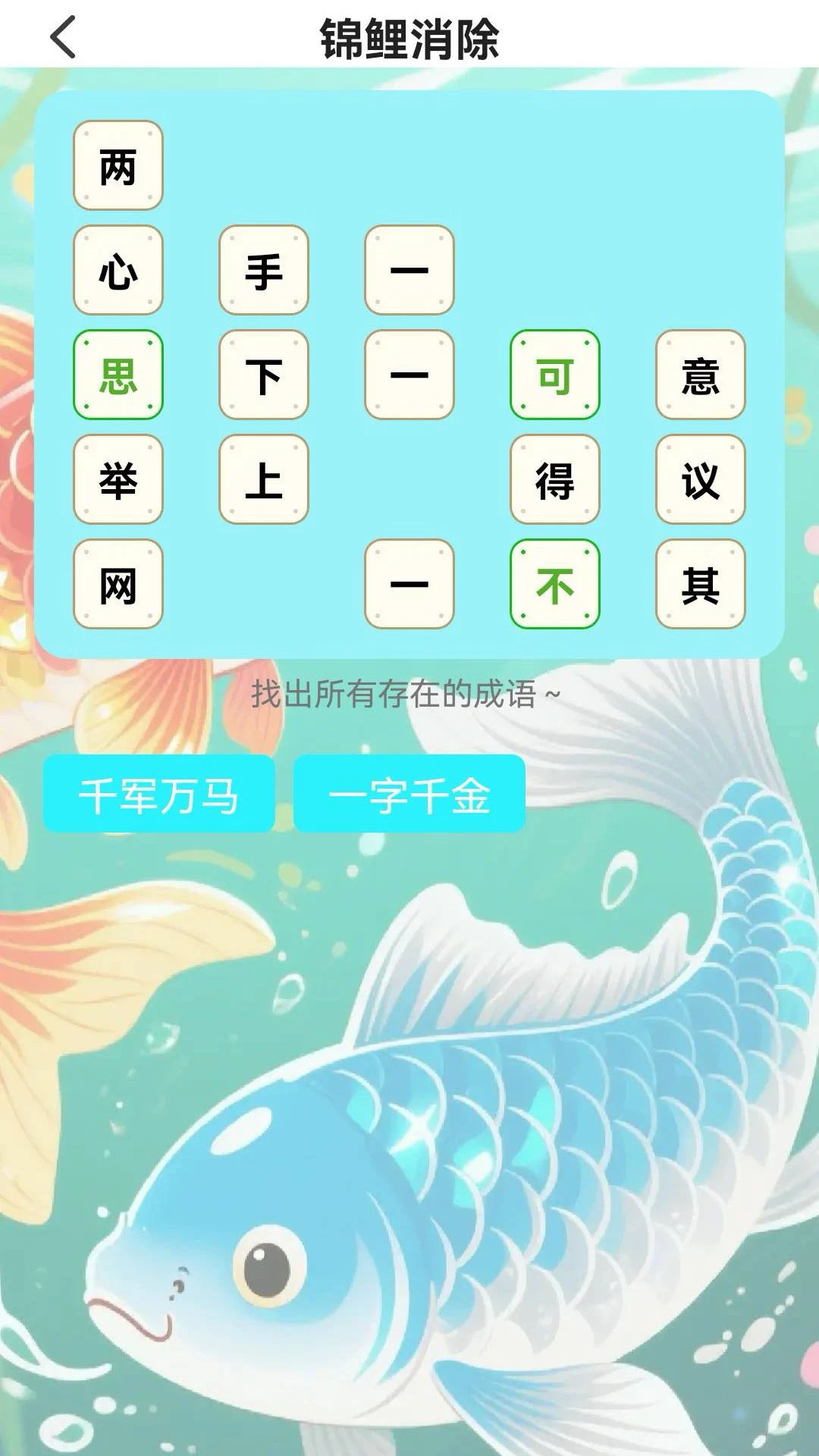The image size is (819, 1456).
Task: Tap the 举 tile on the left
Action: coord(118,478)
